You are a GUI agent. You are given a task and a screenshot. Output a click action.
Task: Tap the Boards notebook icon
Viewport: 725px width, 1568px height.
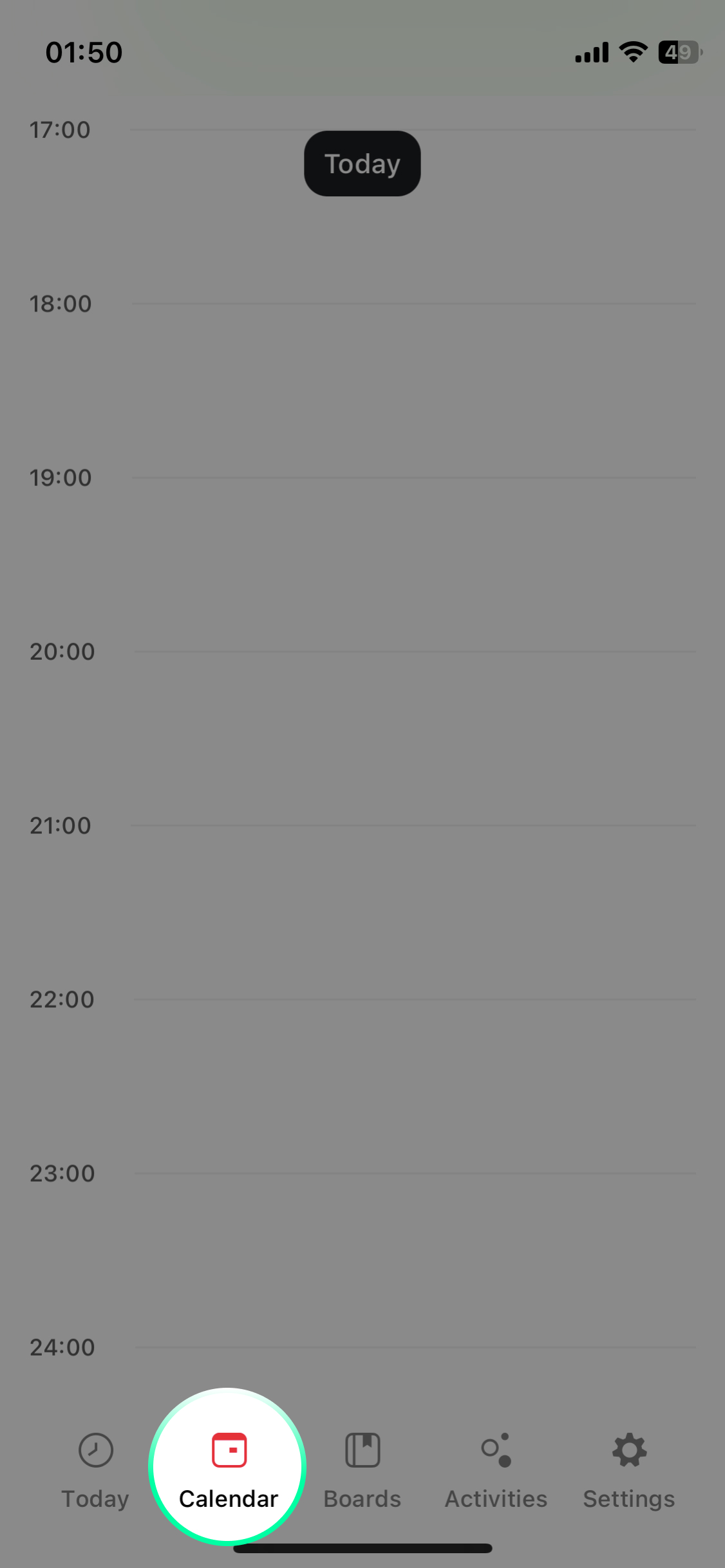coord(362,1450)
